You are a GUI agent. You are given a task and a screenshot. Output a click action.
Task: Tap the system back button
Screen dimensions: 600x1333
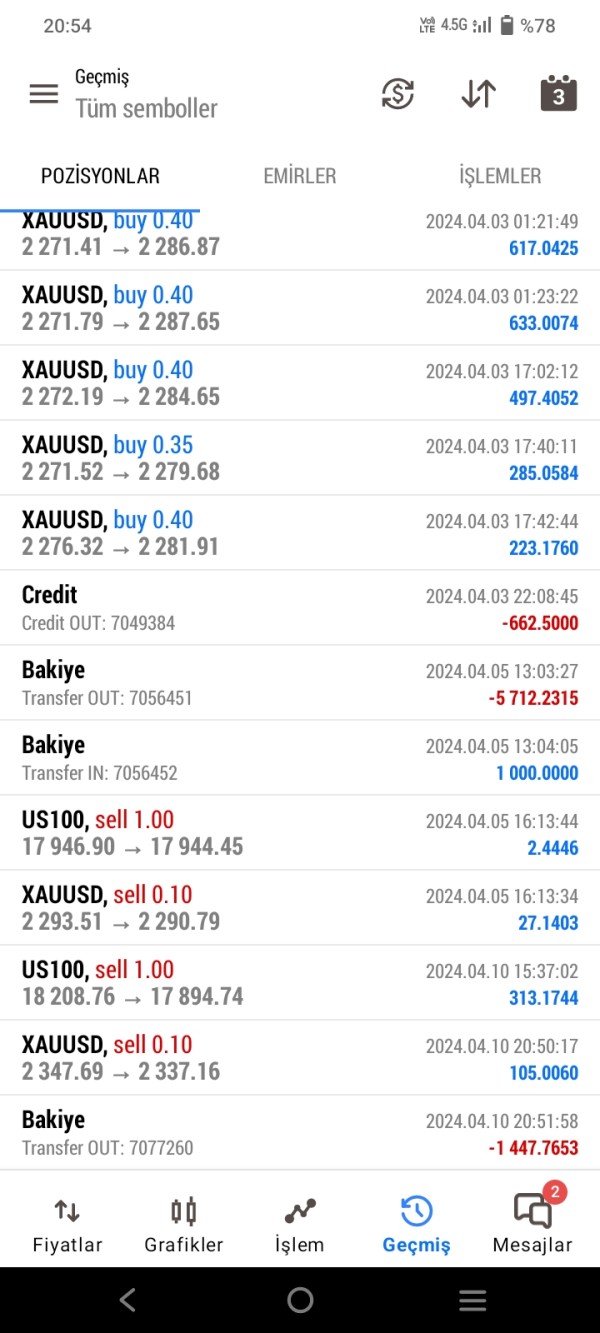click(x=127, y=1300)
